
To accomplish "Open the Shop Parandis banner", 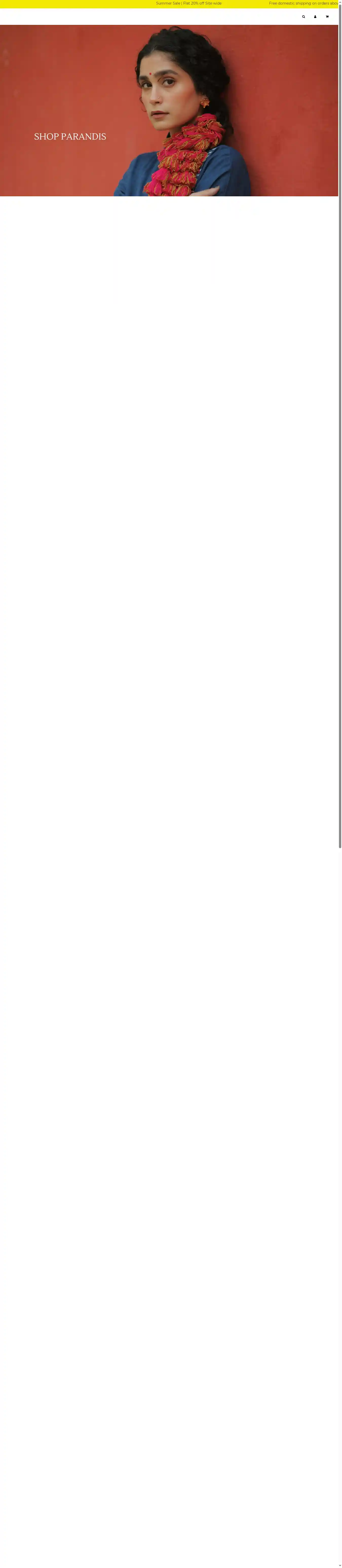I will point(70,136).
